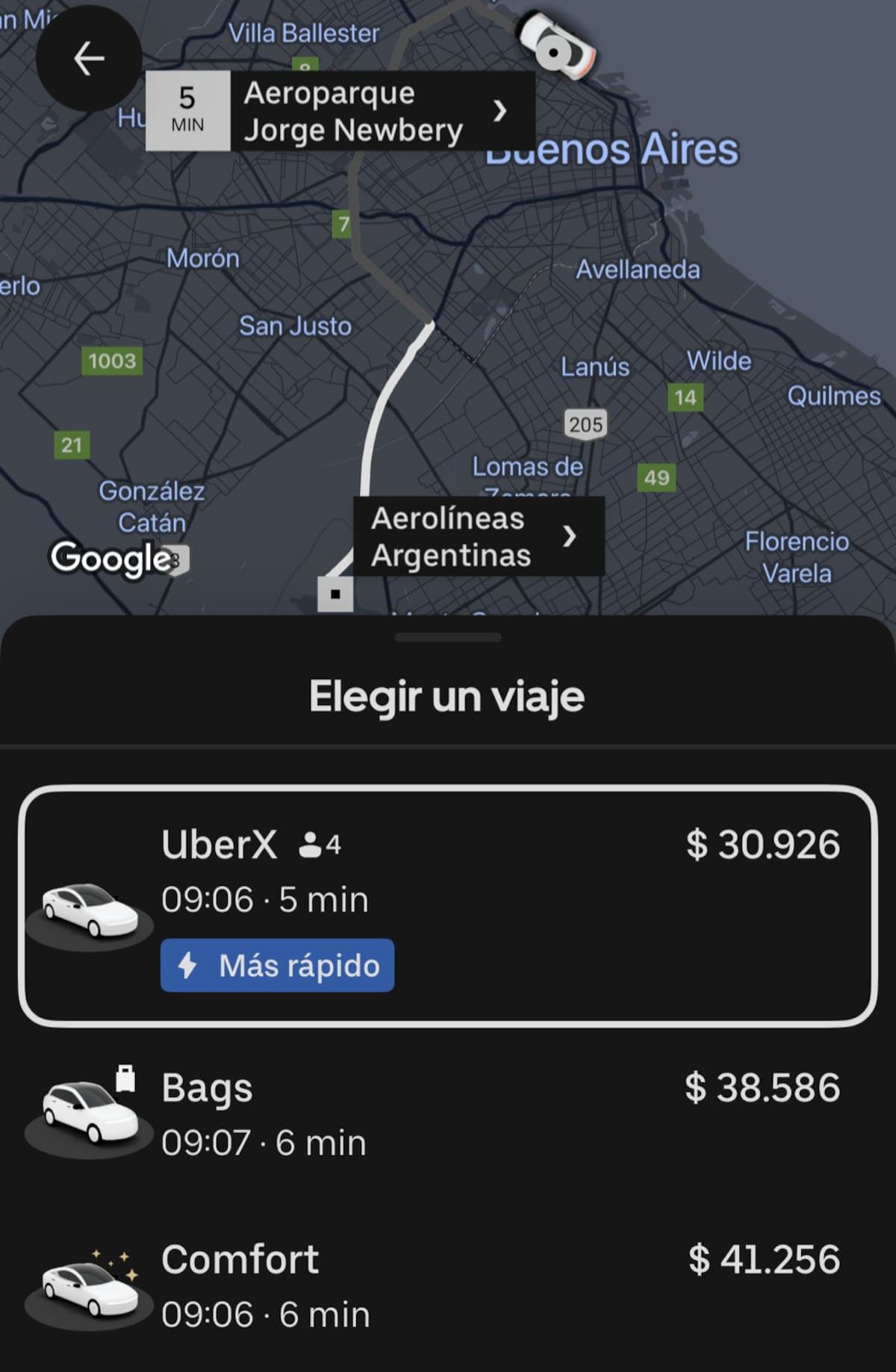The width and height of the screenshot is (896, 1372).
Task: Go back with the arrow button
Action: click(x=89, y=59)
